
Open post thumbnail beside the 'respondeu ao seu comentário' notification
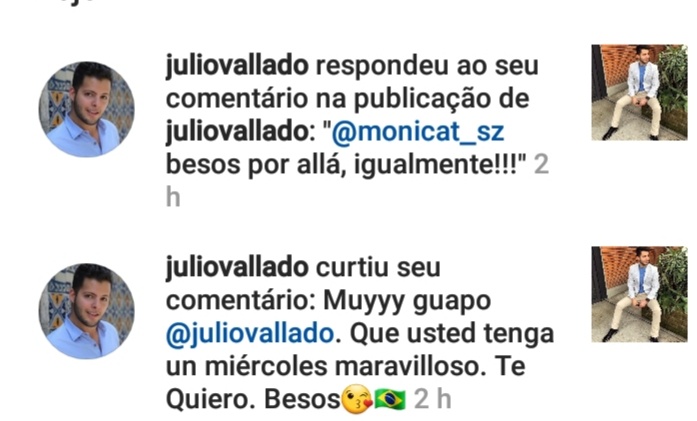[x=639, y=91]
